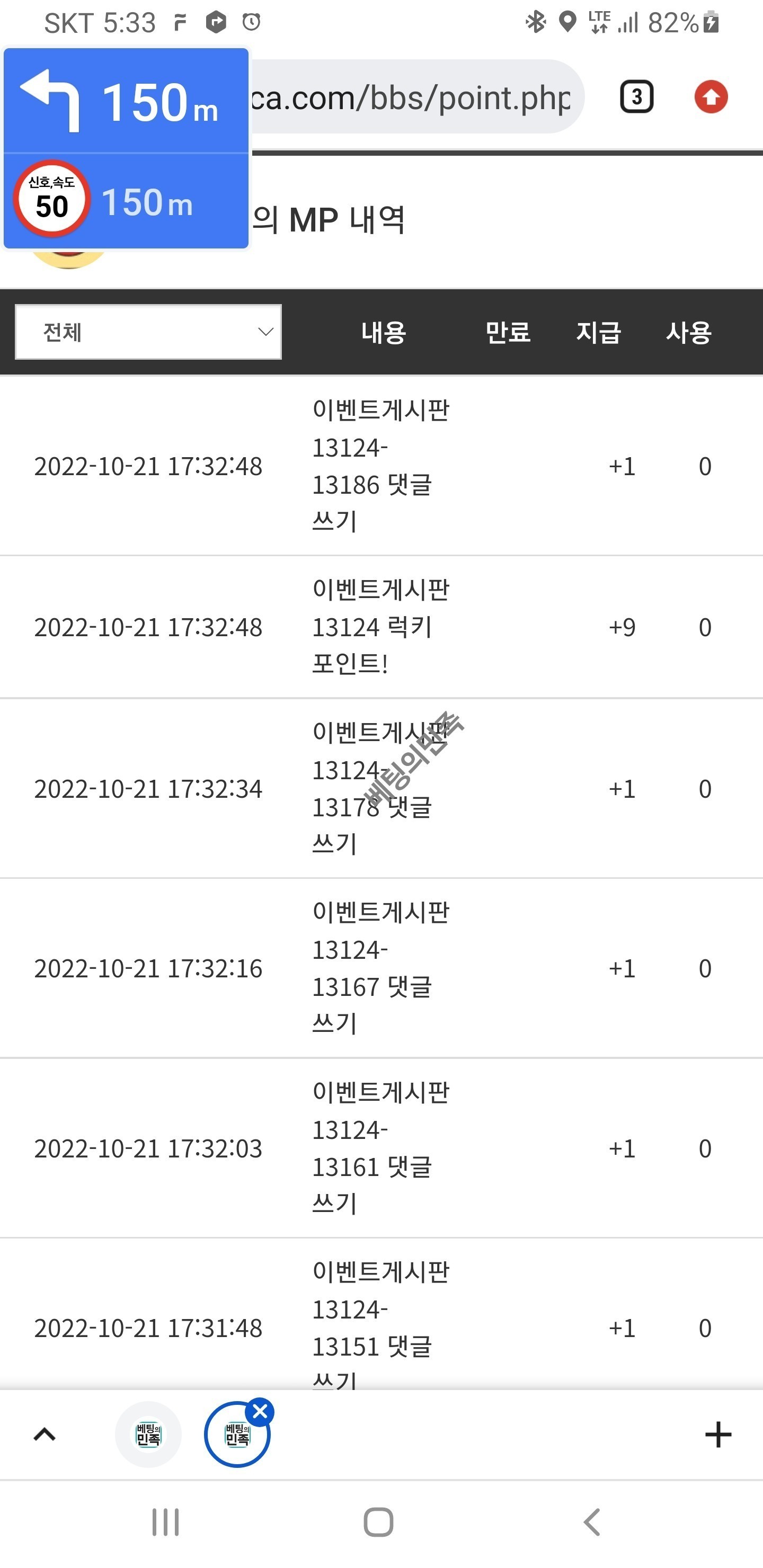Open the tab switcher showing 3 tabs
The image size is (763, 1568).
(x=636, y=97)
